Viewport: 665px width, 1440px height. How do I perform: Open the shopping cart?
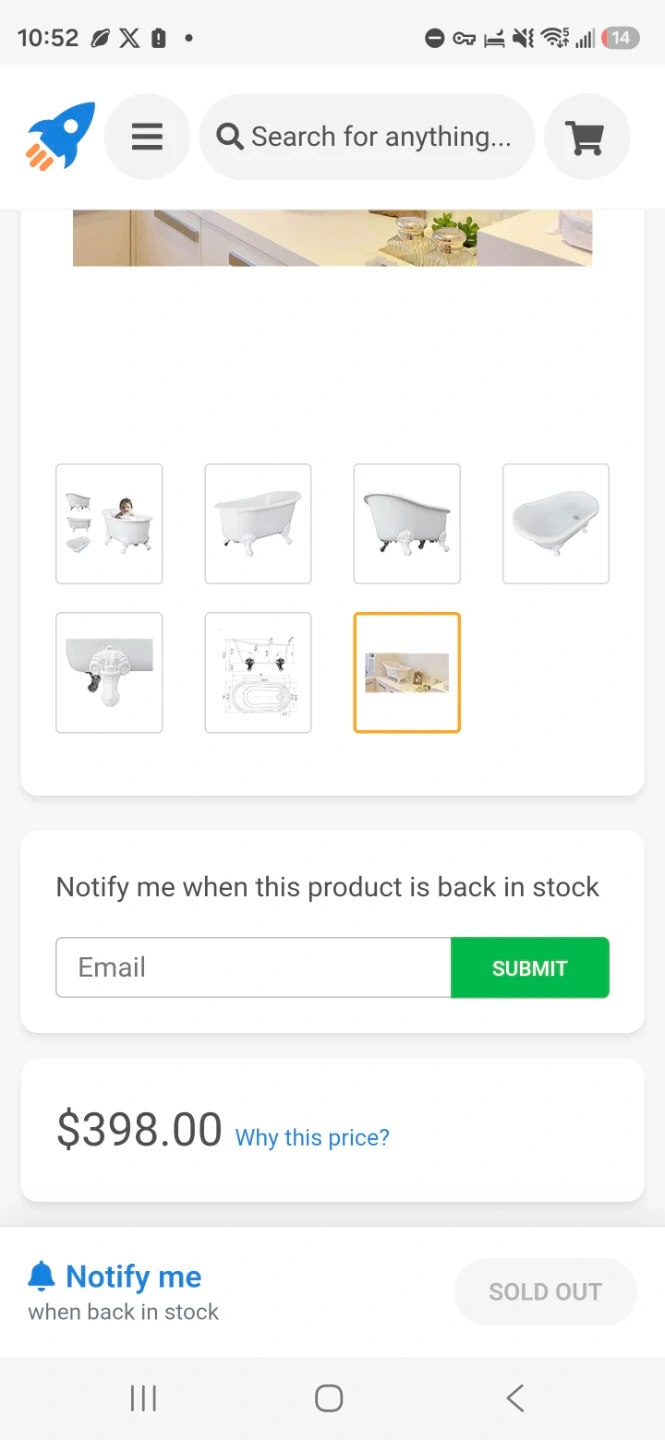click(586, 137)
